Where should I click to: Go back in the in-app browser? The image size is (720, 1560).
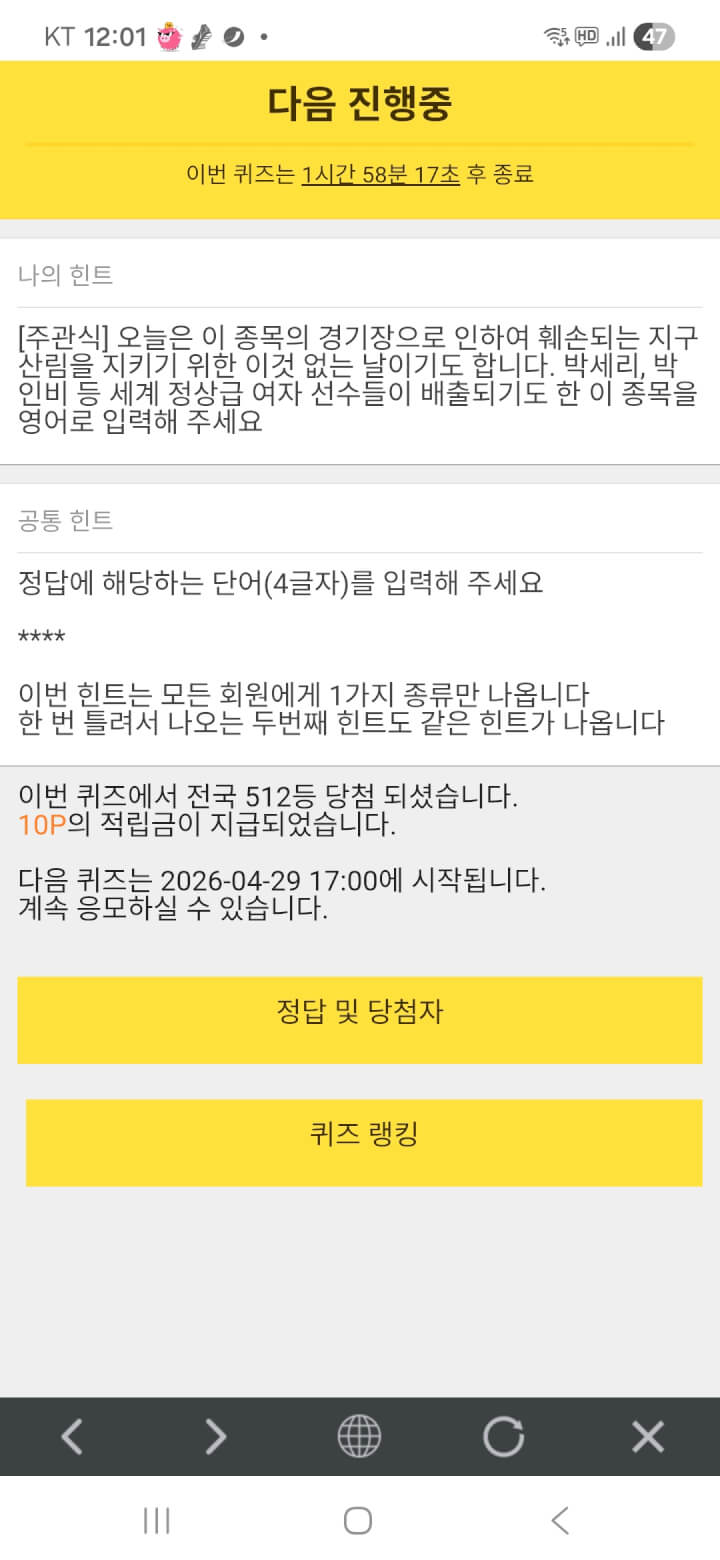click(x=72, y=1437)
